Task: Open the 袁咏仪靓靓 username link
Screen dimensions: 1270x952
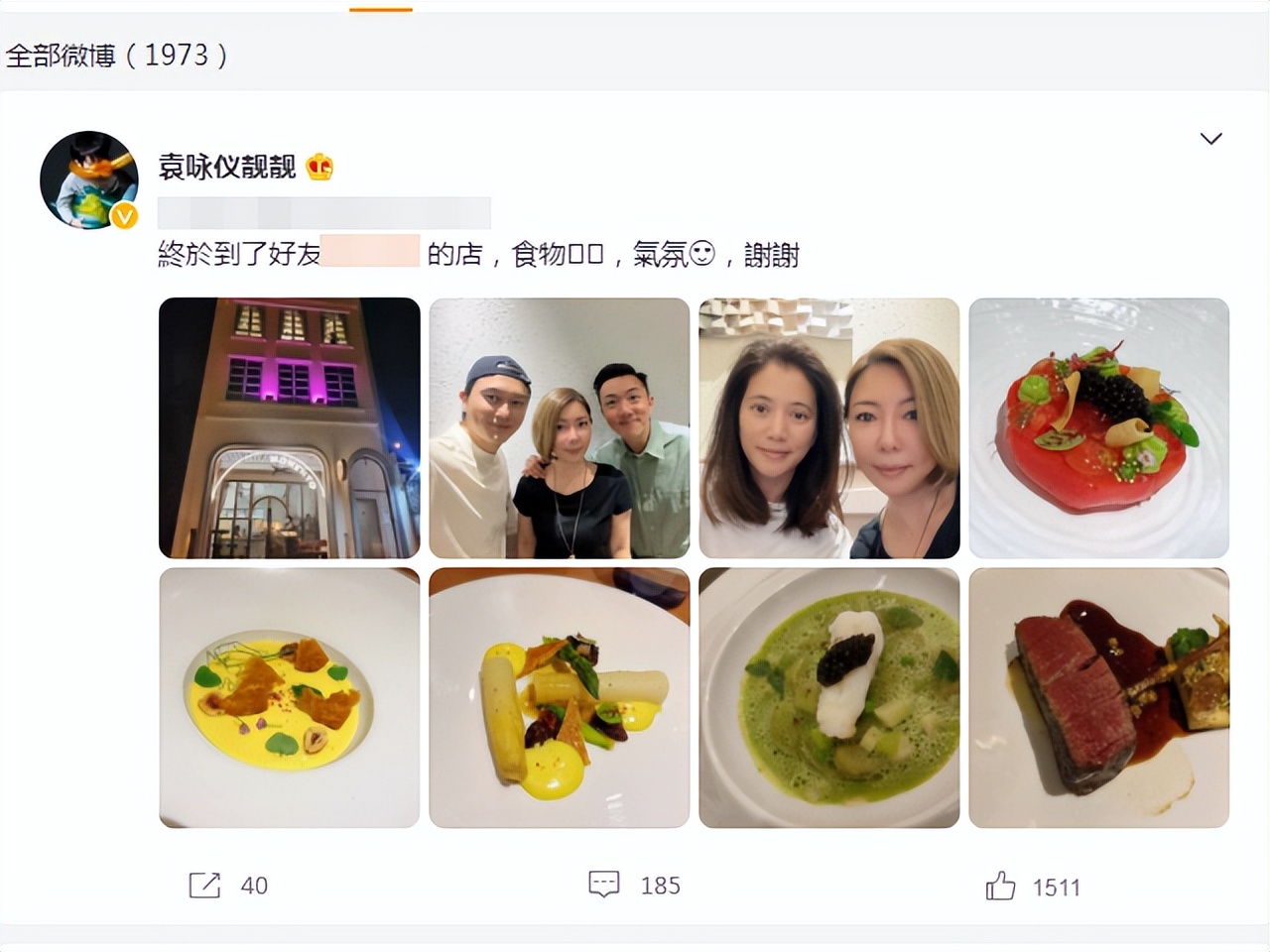Action: point(227,167)
